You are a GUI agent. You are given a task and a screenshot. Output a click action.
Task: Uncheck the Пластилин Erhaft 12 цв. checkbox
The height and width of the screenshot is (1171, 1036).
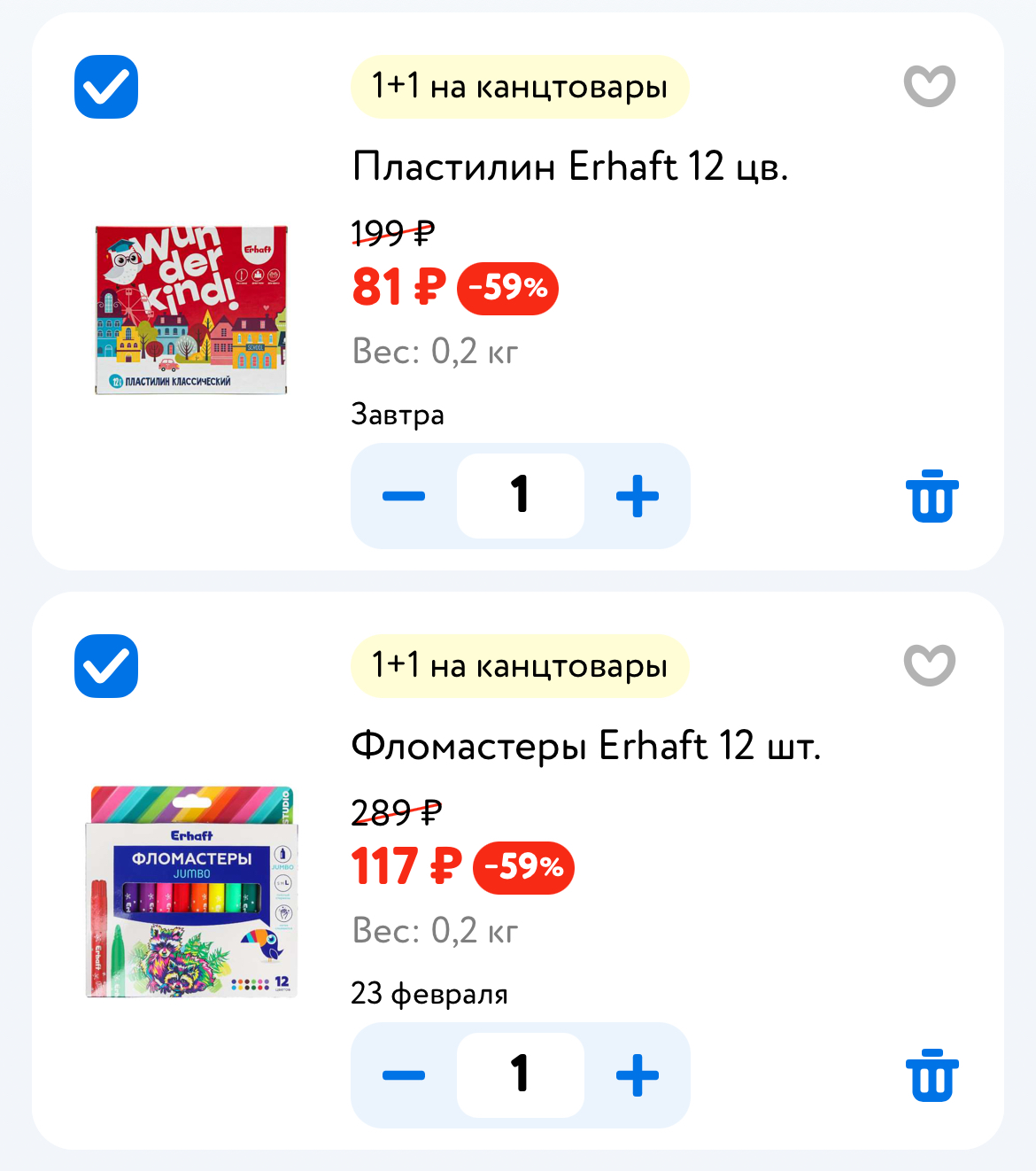[x=106, y=87]
